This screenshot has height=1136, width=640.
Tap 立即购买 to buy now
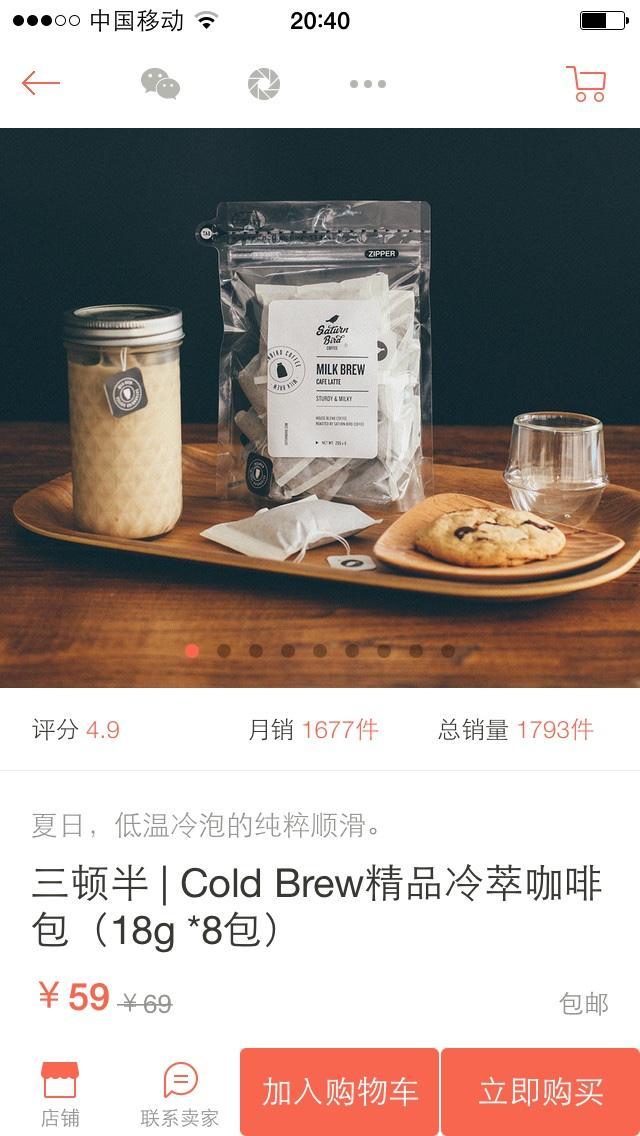(x=541, y=1092)
